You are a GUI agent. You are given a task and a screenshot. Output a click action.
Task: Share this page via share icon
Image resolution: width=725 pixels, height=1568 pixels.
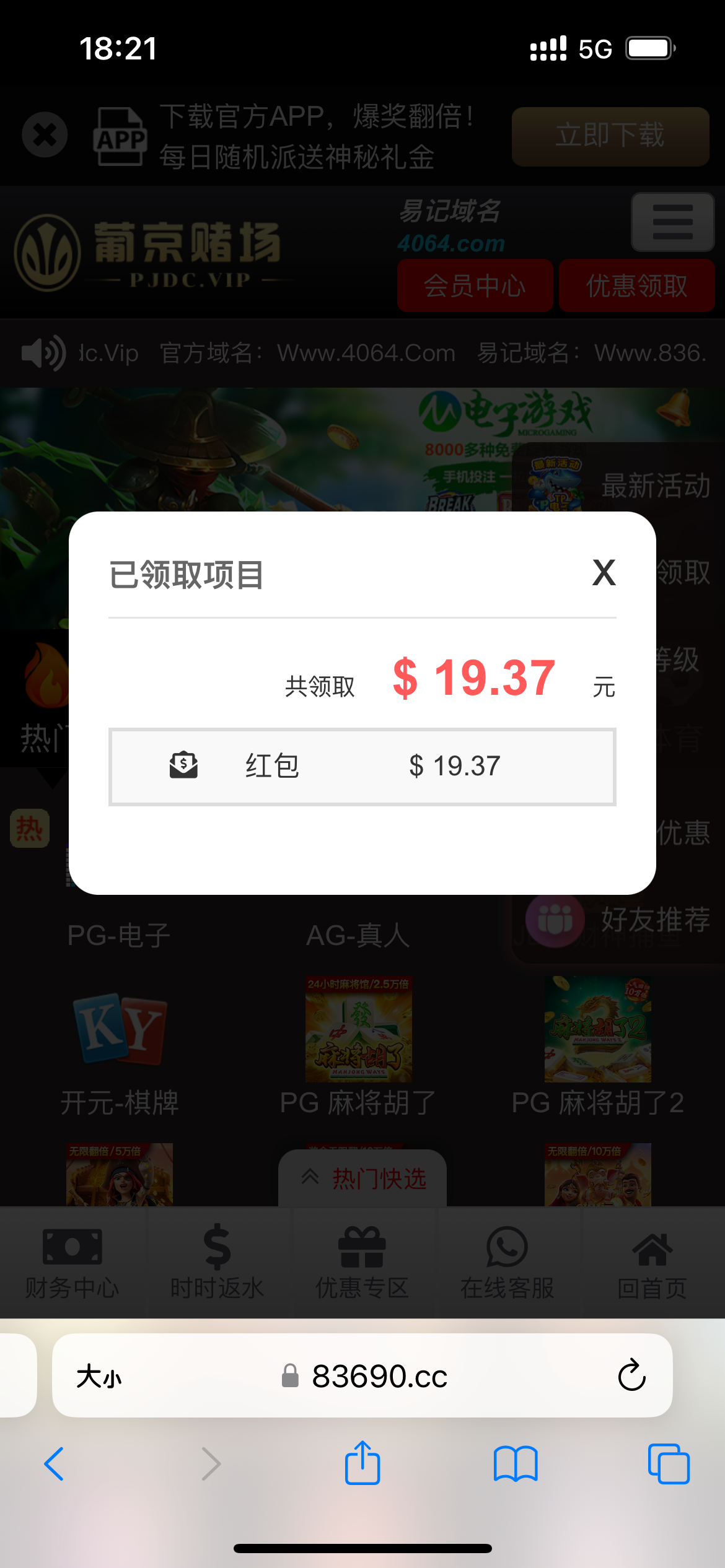pos(362,1463)
